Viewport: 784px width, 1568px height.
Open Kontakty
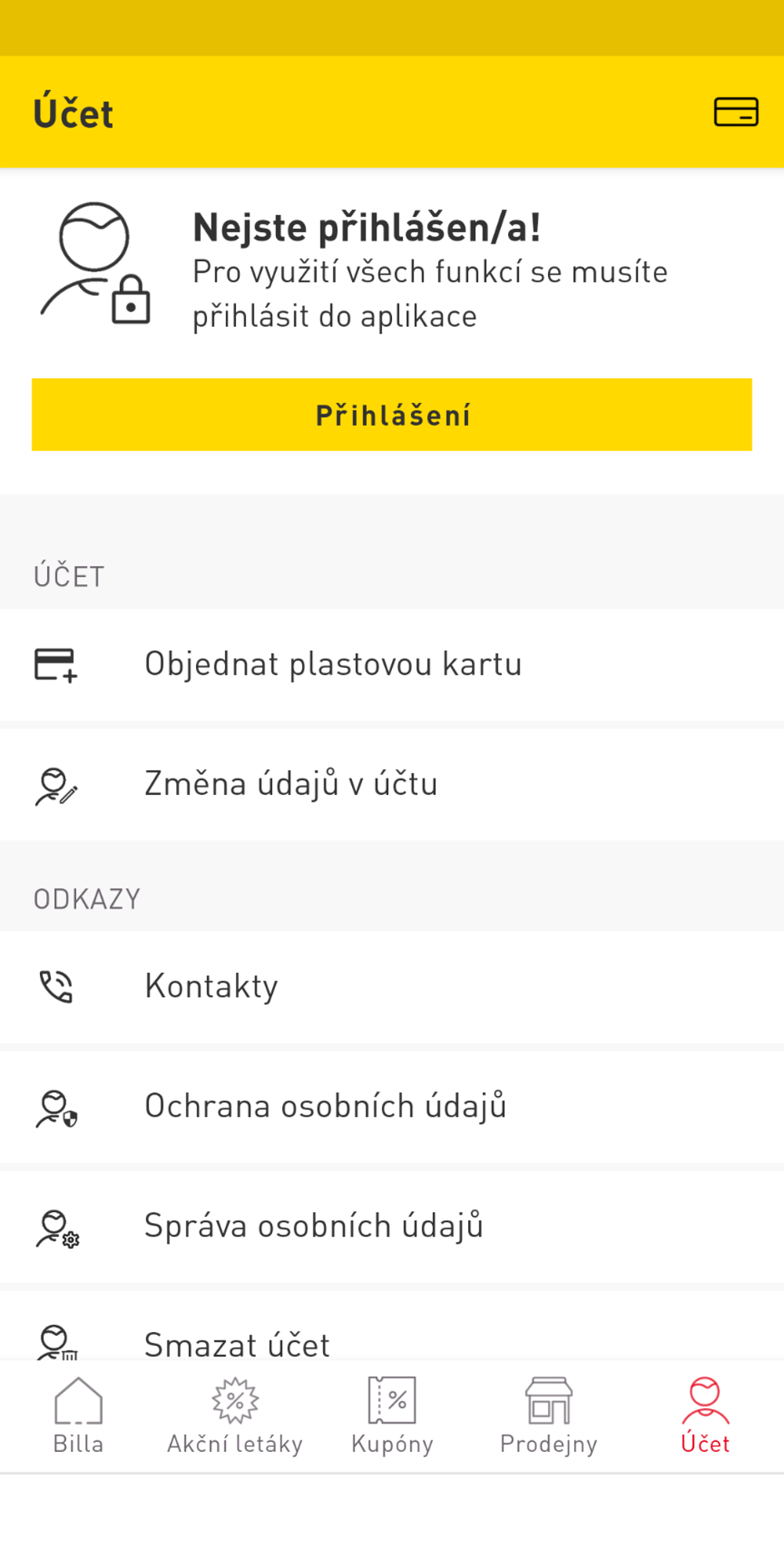(392, 987)
